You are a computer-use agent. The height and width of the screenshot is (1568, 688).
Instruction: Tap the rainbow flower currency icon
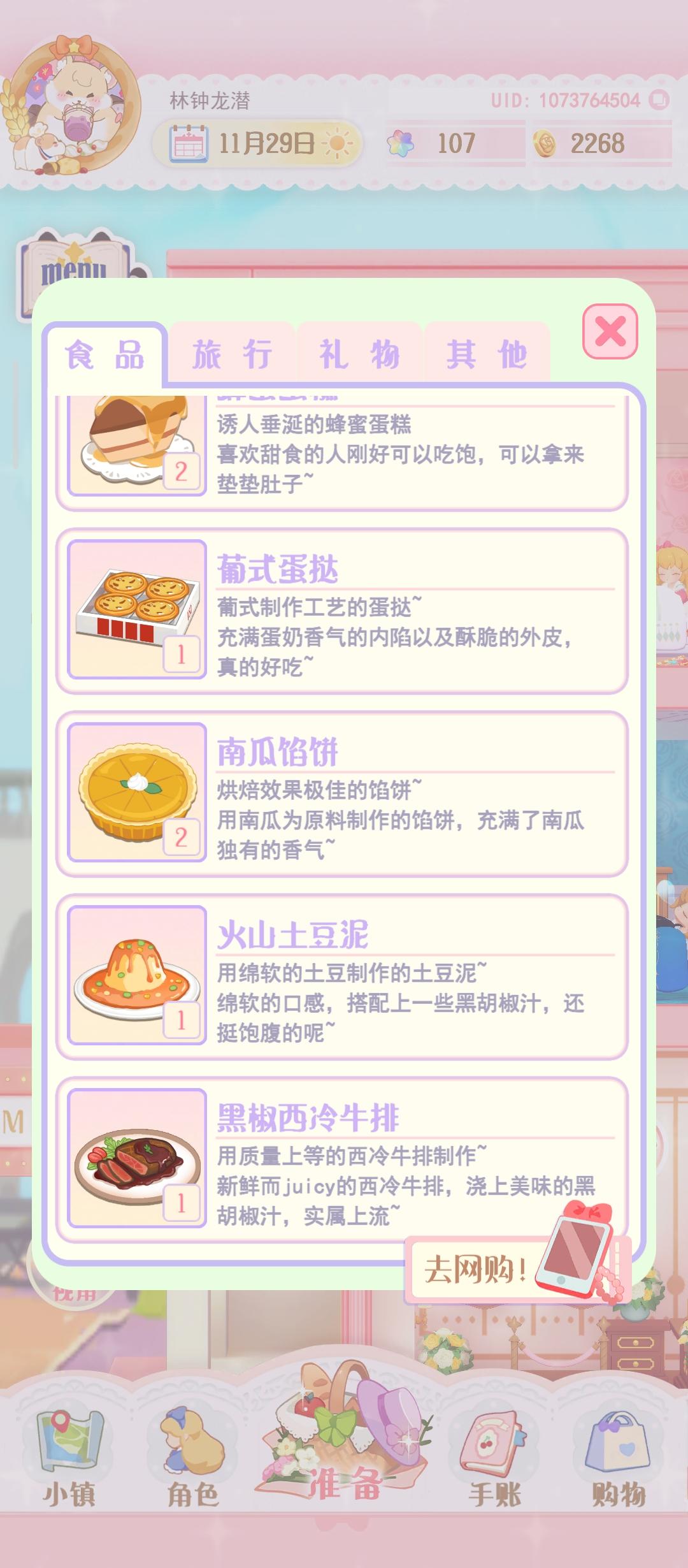click(x=401, y=142)
